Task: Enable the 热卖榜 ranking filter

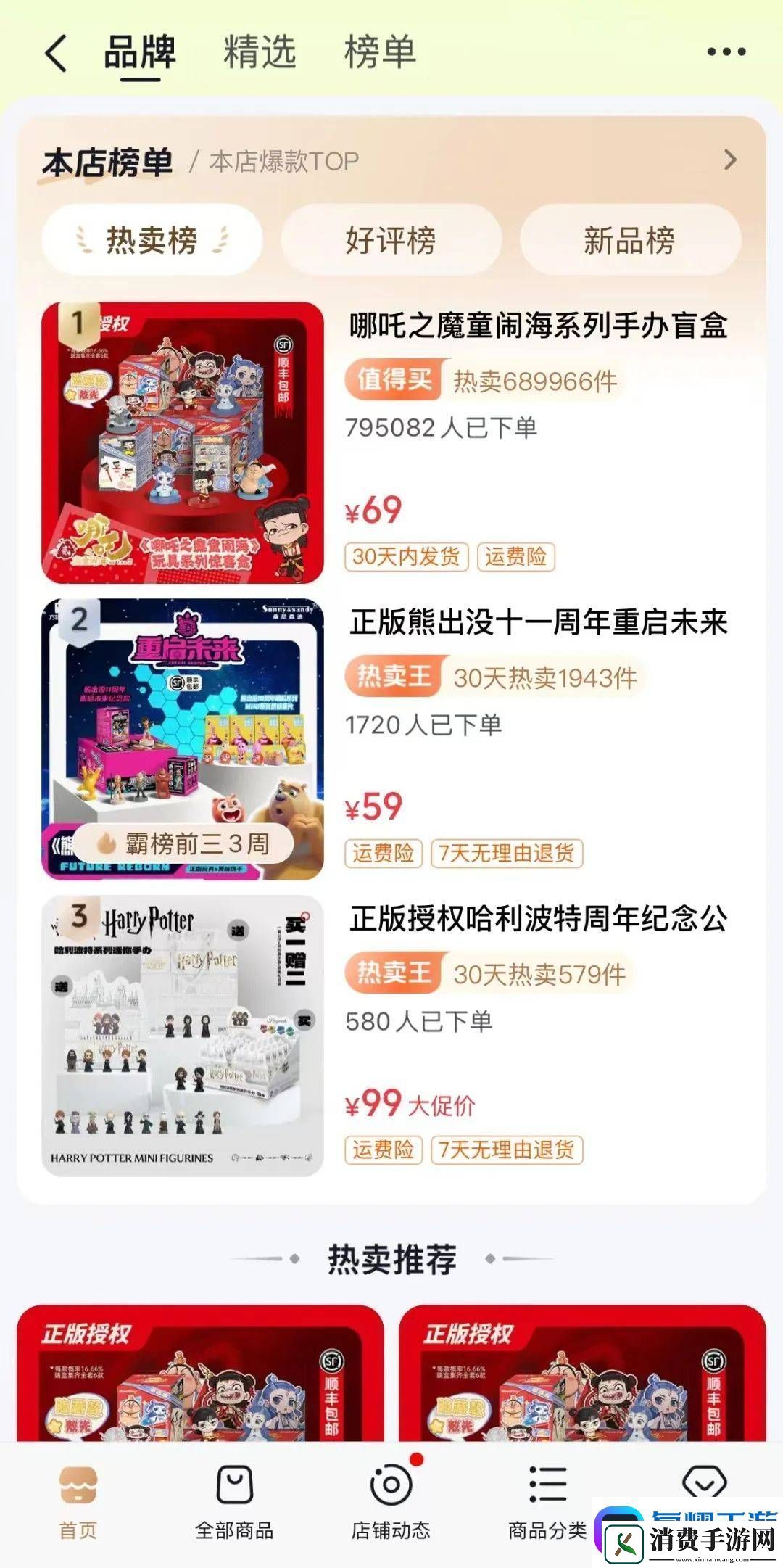Action: click(x=152, y=241)
